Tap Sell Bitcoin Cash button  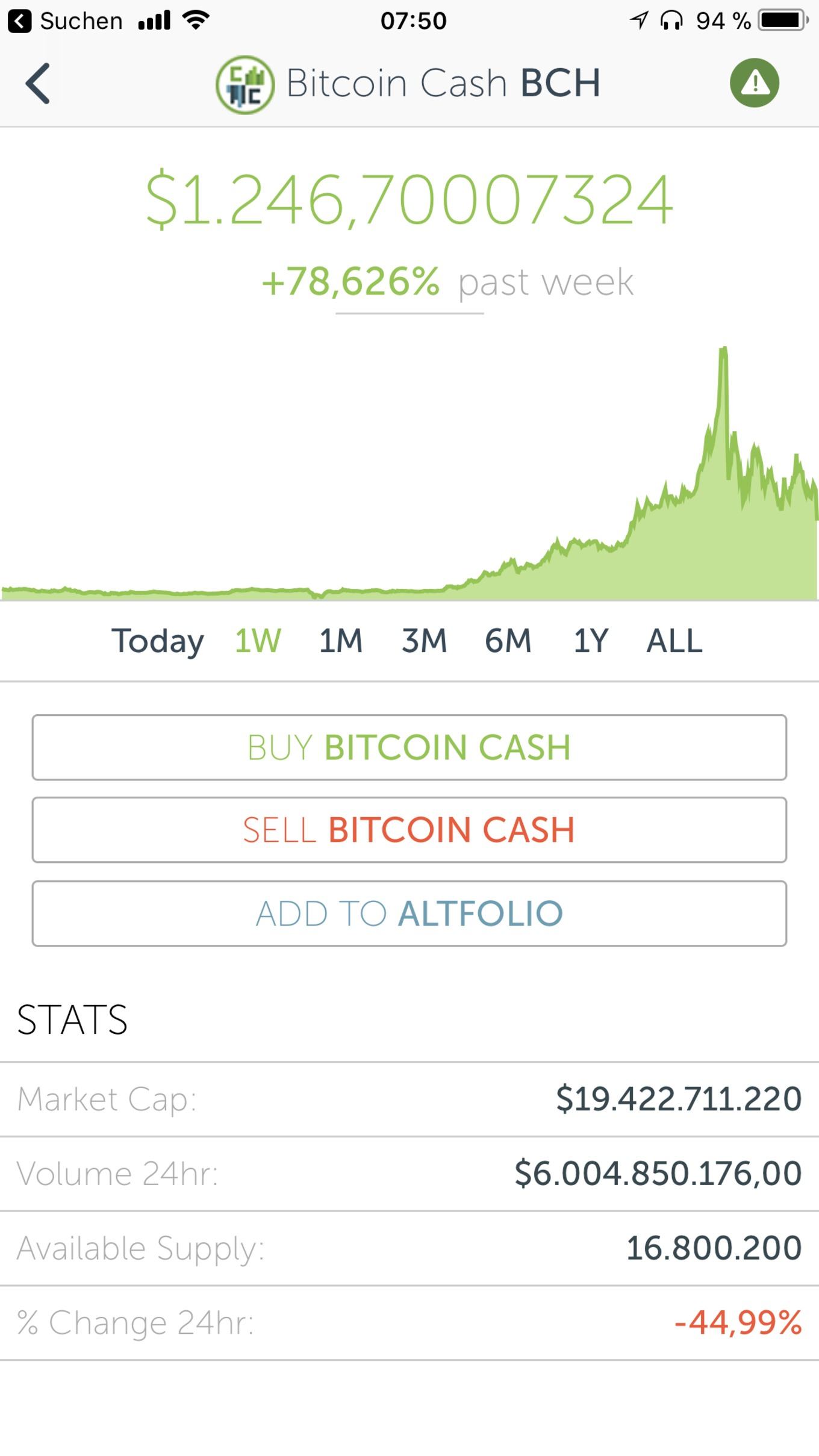pos(409,830)
